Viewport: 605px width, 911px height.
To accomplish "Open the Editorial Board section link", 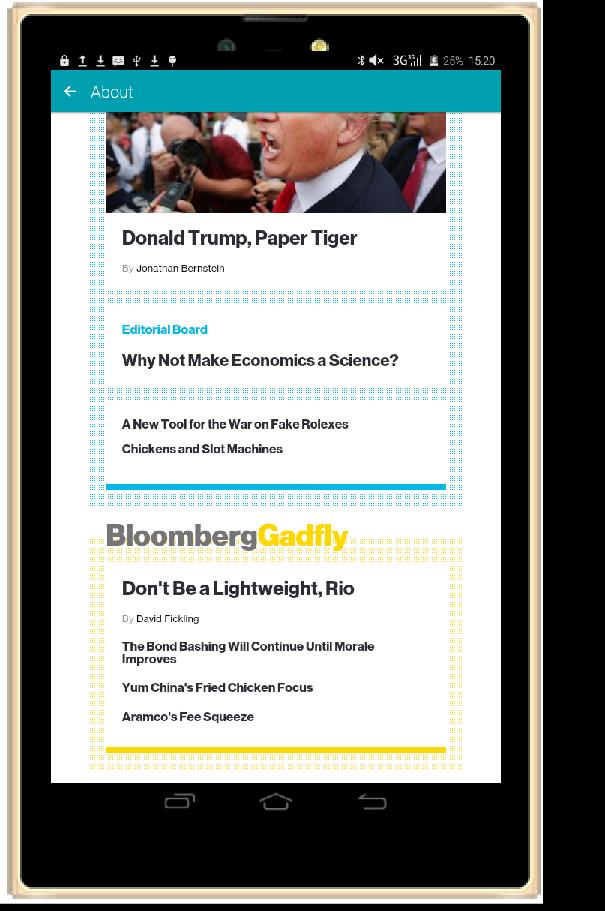I will (165, 330).
